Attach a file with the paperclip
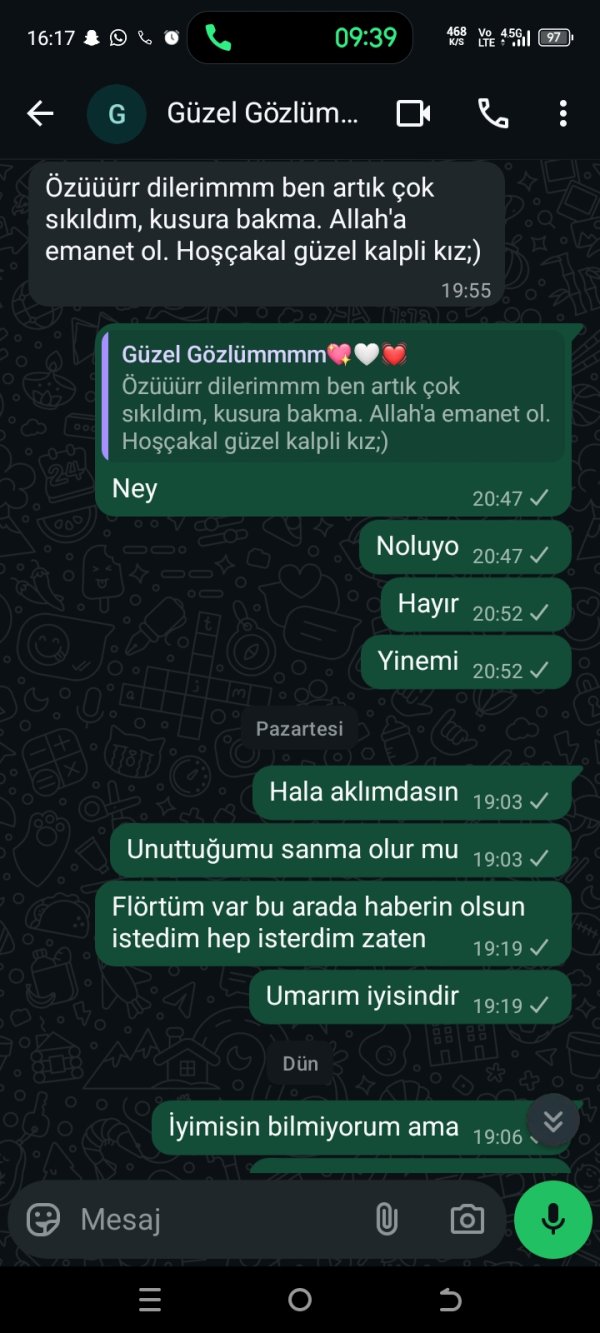Viewport: 600px width, 1333px height. 386,1219
